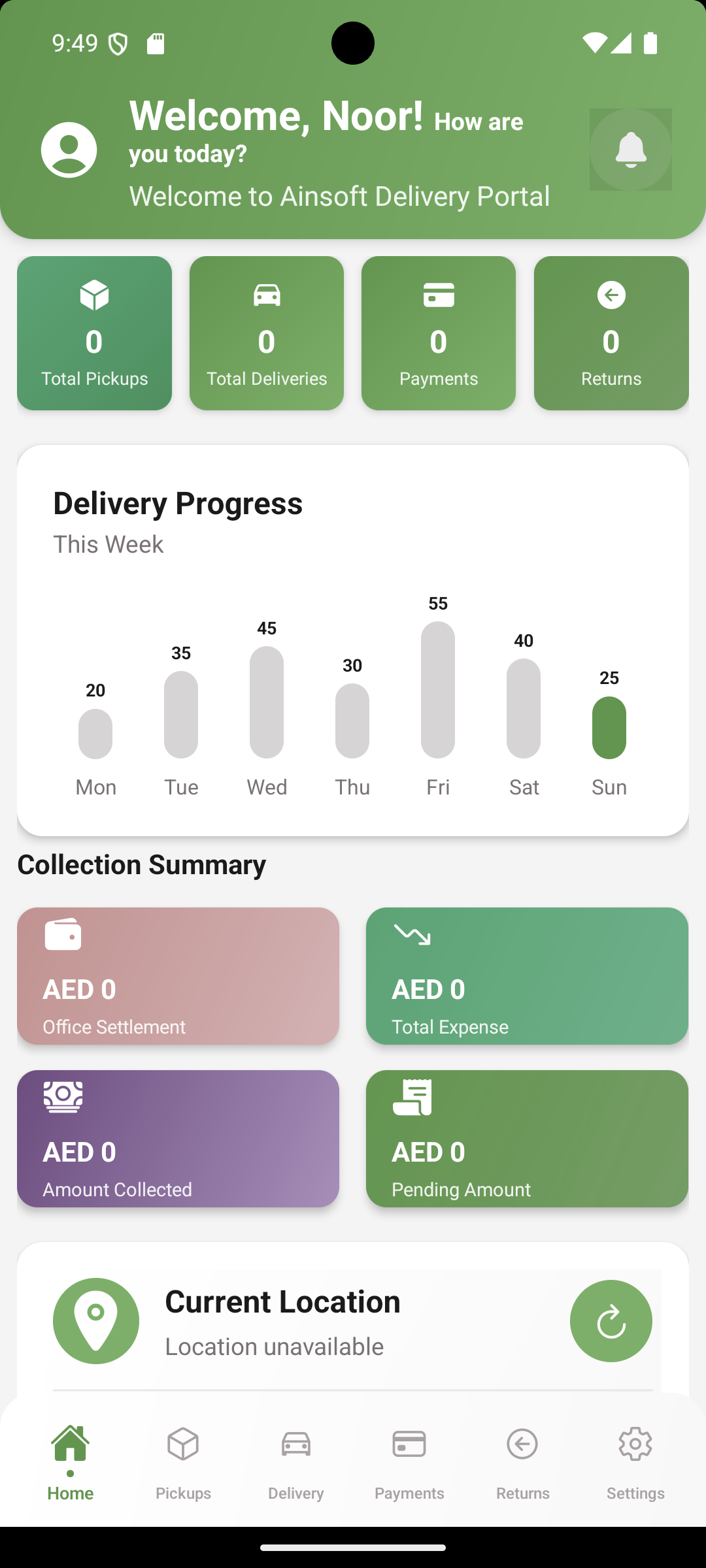Click the Returns arrow icon
Viewport: 706px width, 1568px height.
(611, 294)
